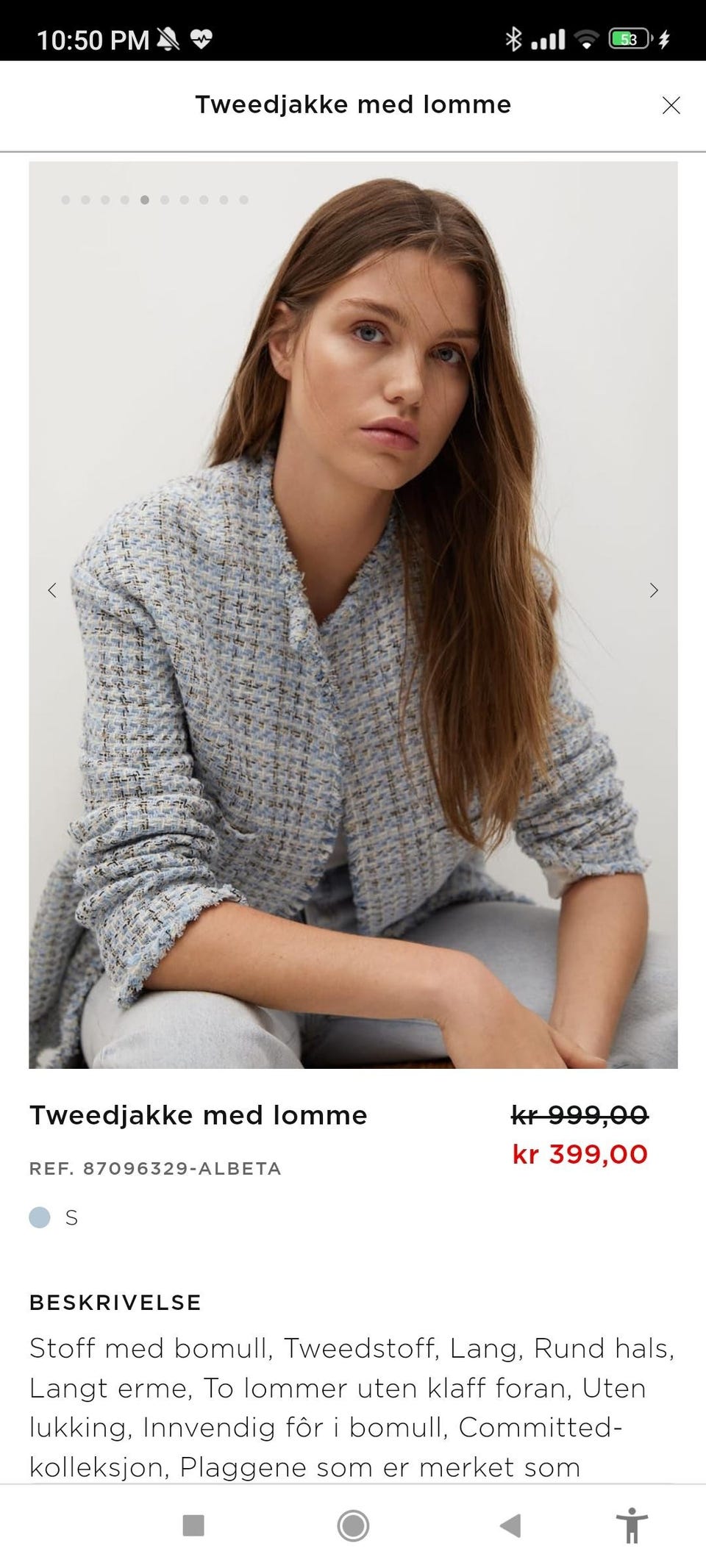Tap the battery indicator showing 53 percent

[x=629, y=37]
